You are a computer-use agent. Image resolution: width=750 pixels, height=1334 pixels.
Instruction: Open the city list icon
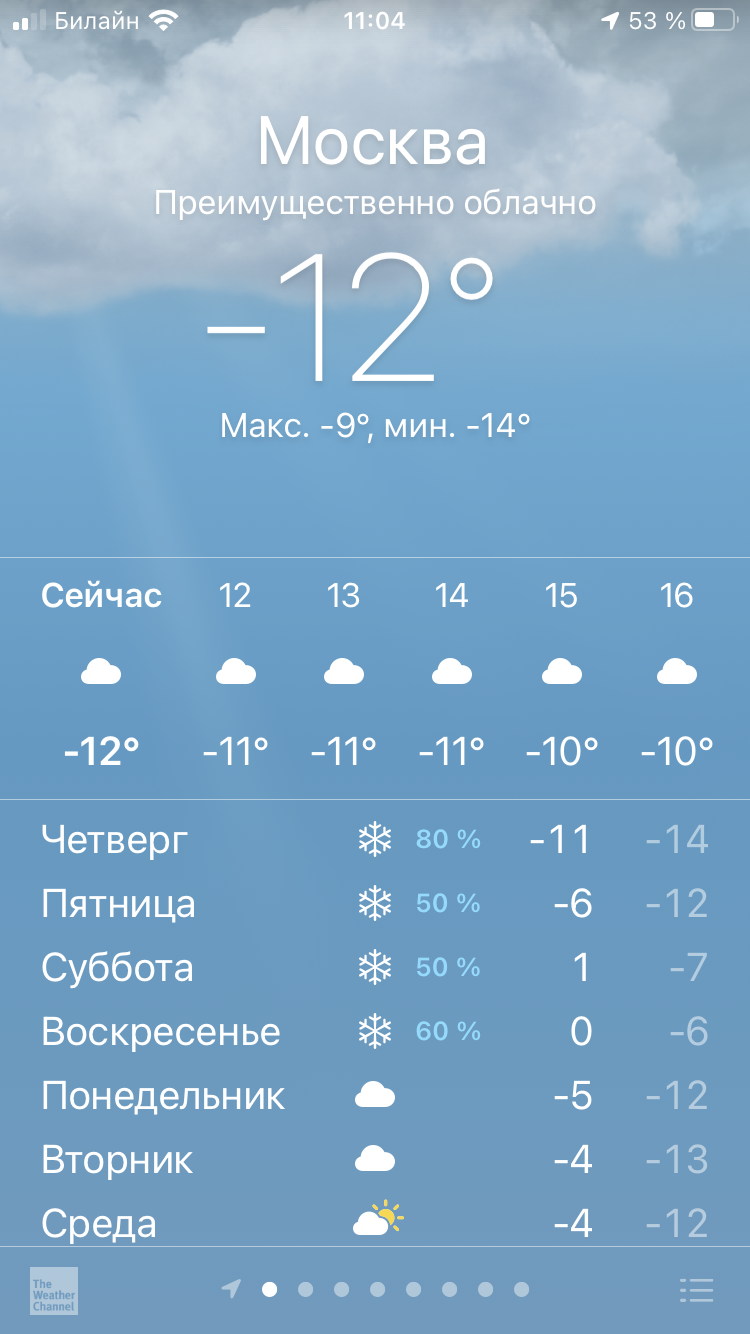pyautogui.click(x=696, y=1290)
